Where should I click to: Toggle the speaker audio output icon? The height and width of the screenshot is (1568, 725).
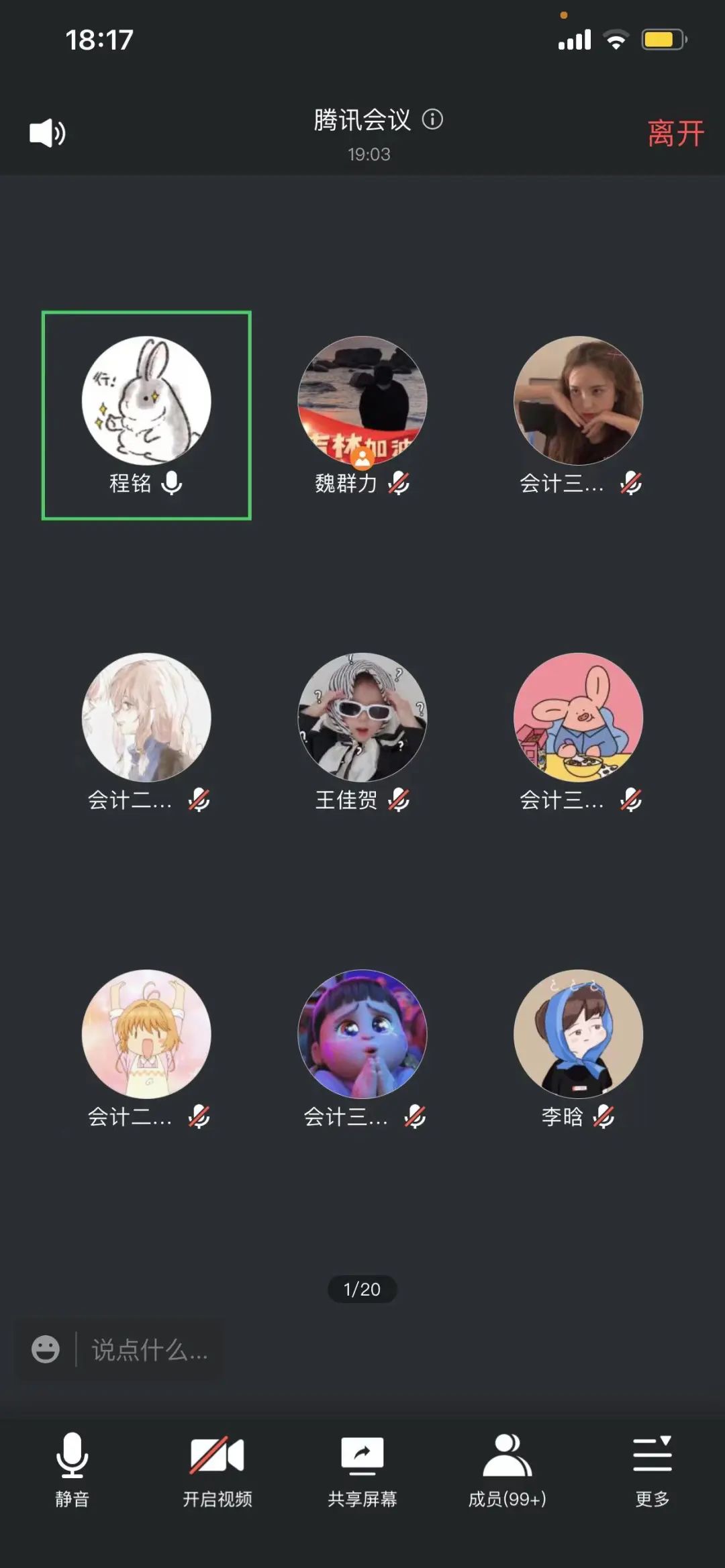click(x=47, y=133)
